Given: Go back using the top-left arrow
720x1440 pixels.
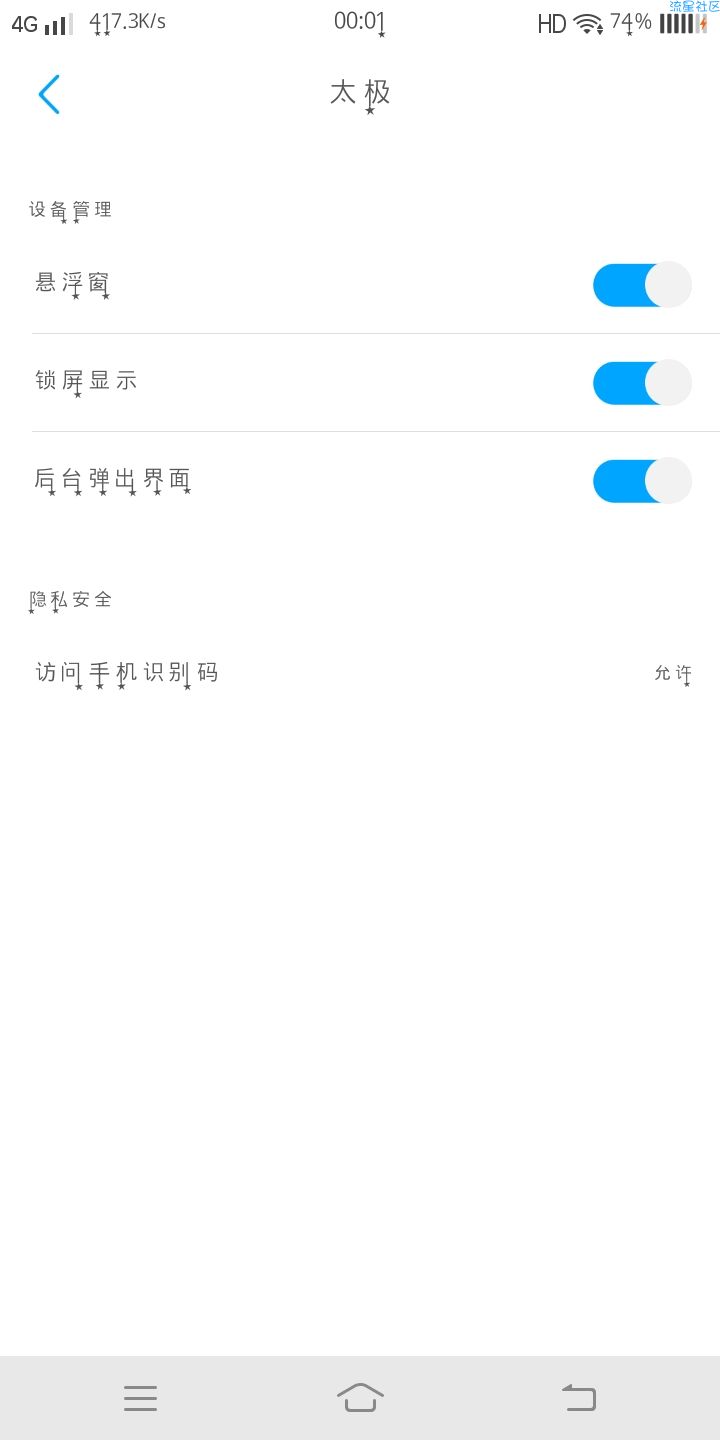Looking at the screenshot, I should click(x=49, y=94).
